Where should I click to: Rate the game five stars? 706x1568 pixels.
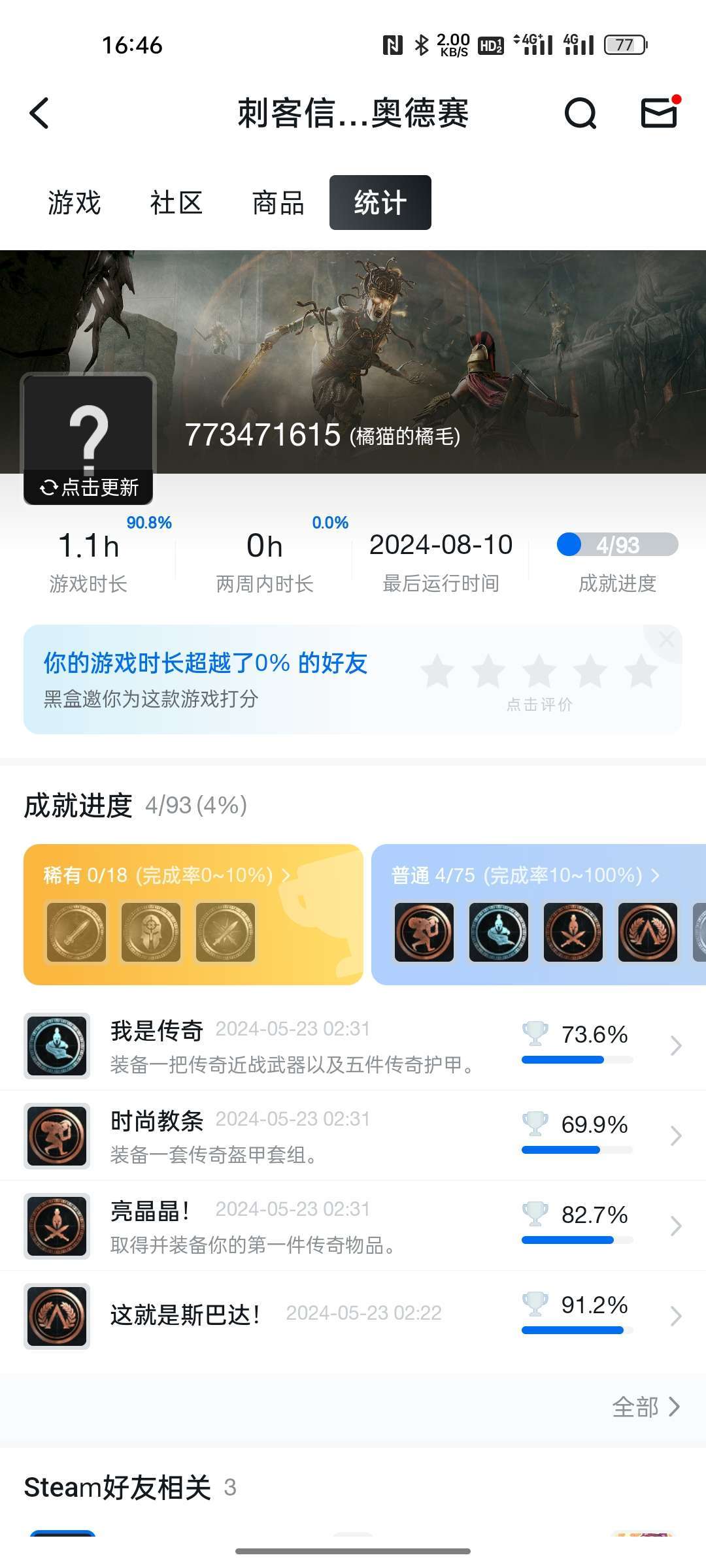(641, 671)
